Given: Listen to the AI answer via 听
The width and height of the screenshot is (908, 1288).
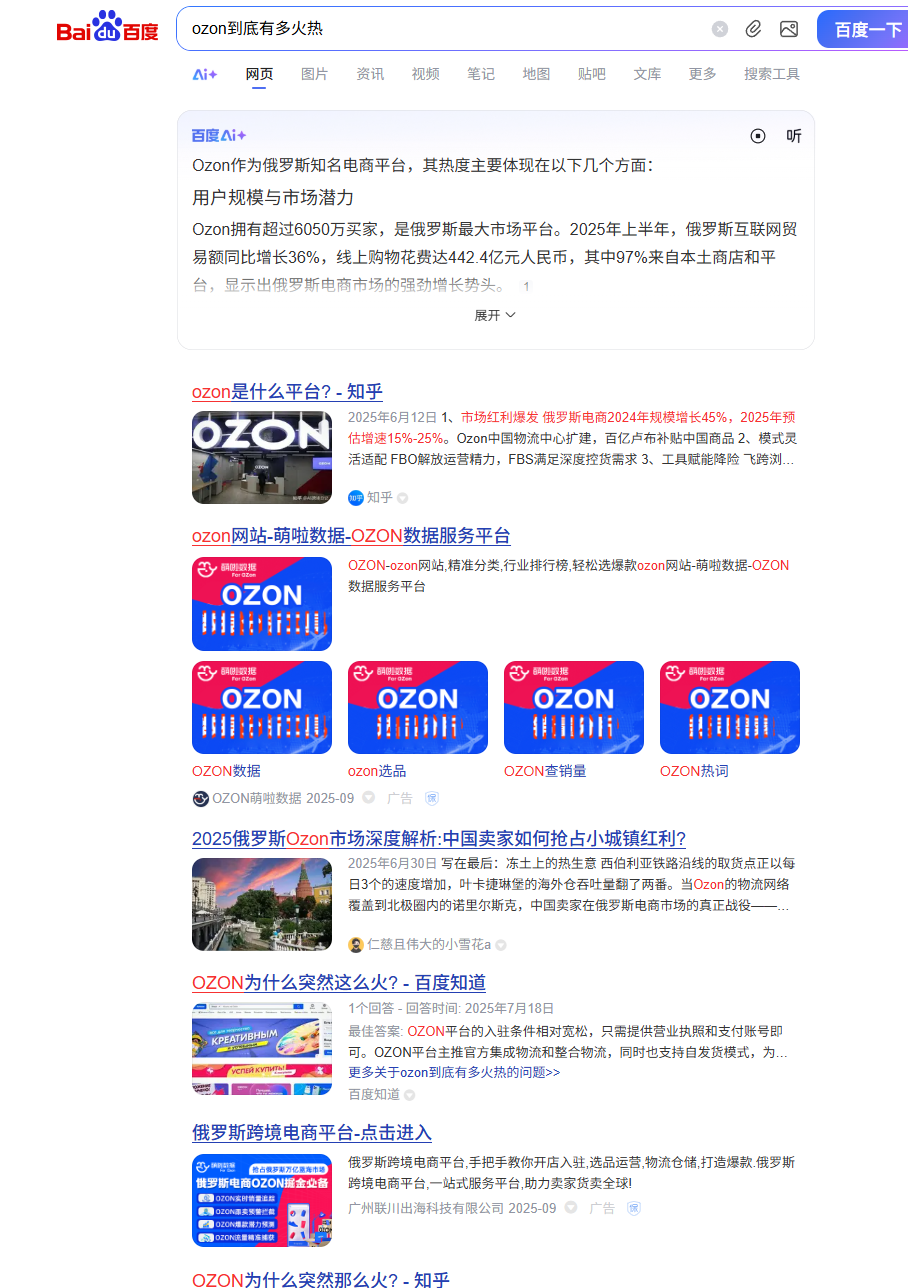Looking at the screenshot, I should tap(794, 136).
